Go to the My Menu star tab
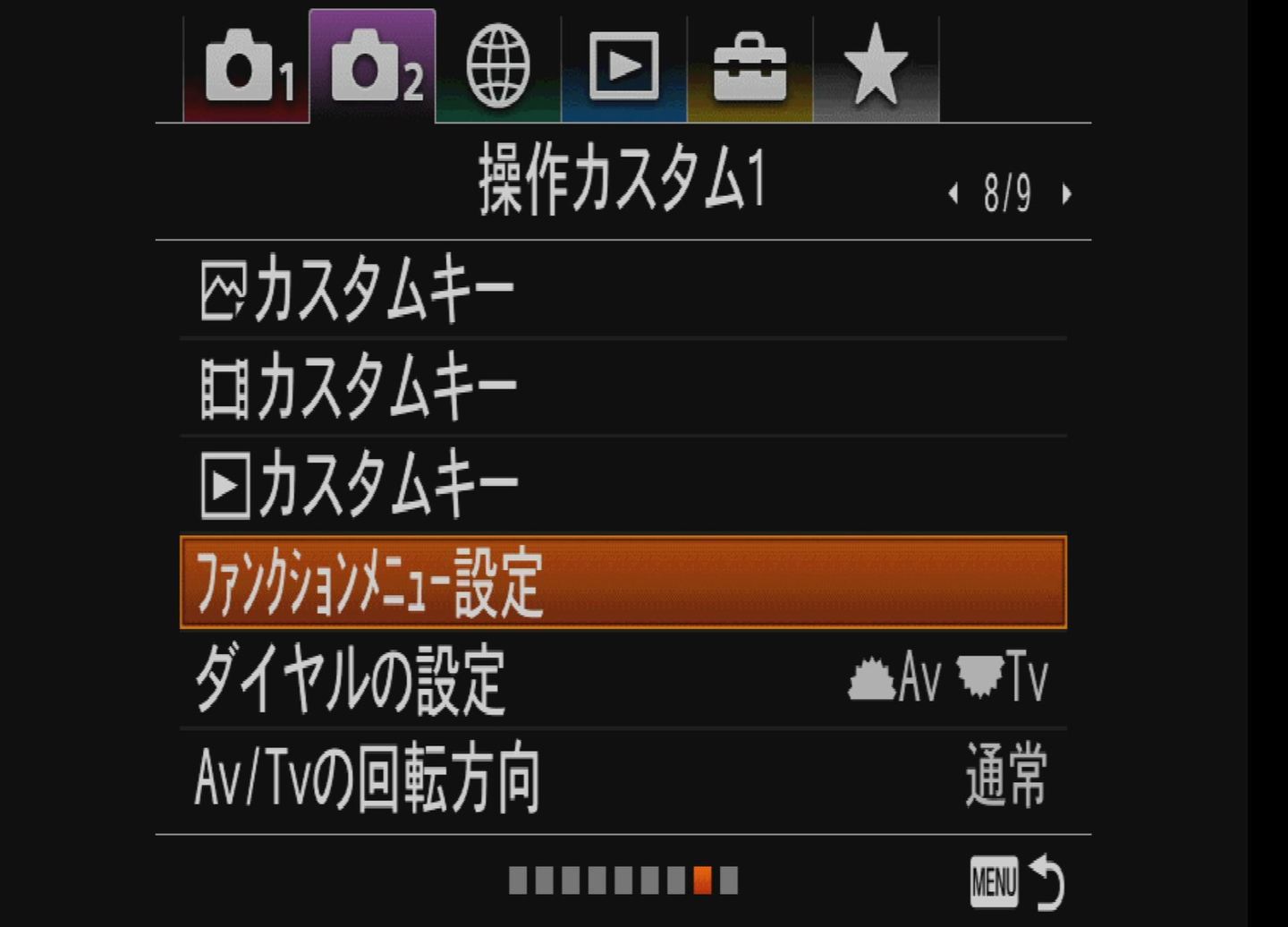The height and width of the screenshot is (927, 1288). pyautogui.click(x=876, y=68)
